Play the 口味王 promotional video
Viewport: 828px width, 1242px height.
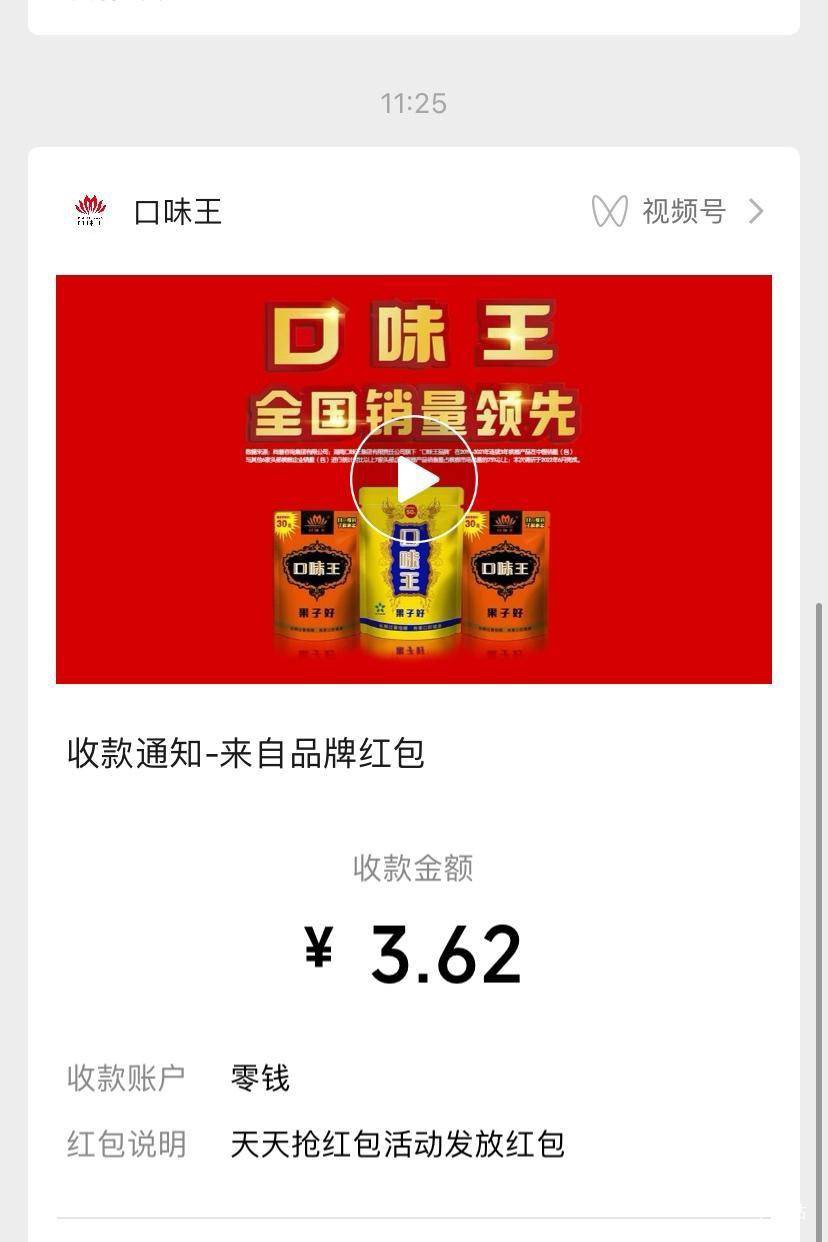pos(414,480)
